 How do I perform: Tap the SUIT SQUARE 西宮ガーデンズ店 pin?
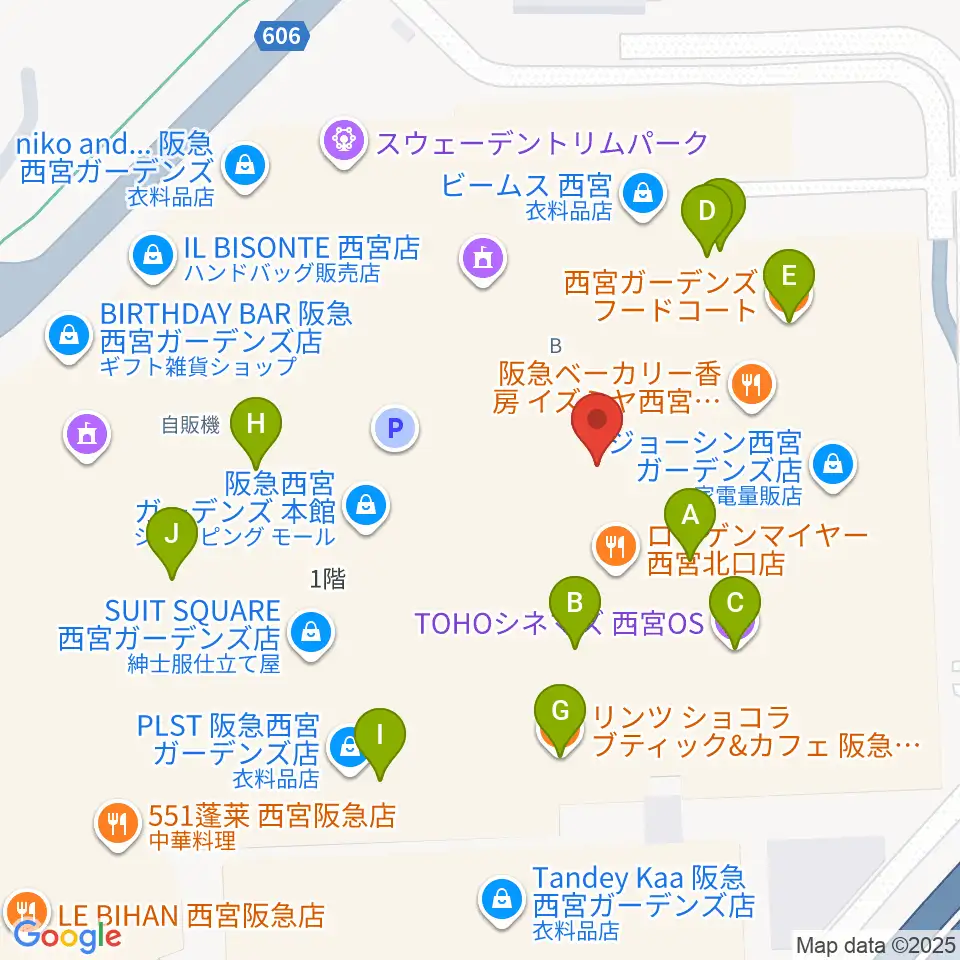[x=311, y=636]
